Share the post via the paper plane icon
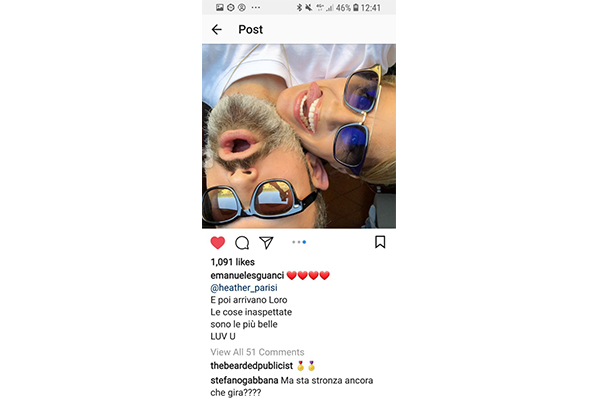The image size is (600, 400). (267, 242)
